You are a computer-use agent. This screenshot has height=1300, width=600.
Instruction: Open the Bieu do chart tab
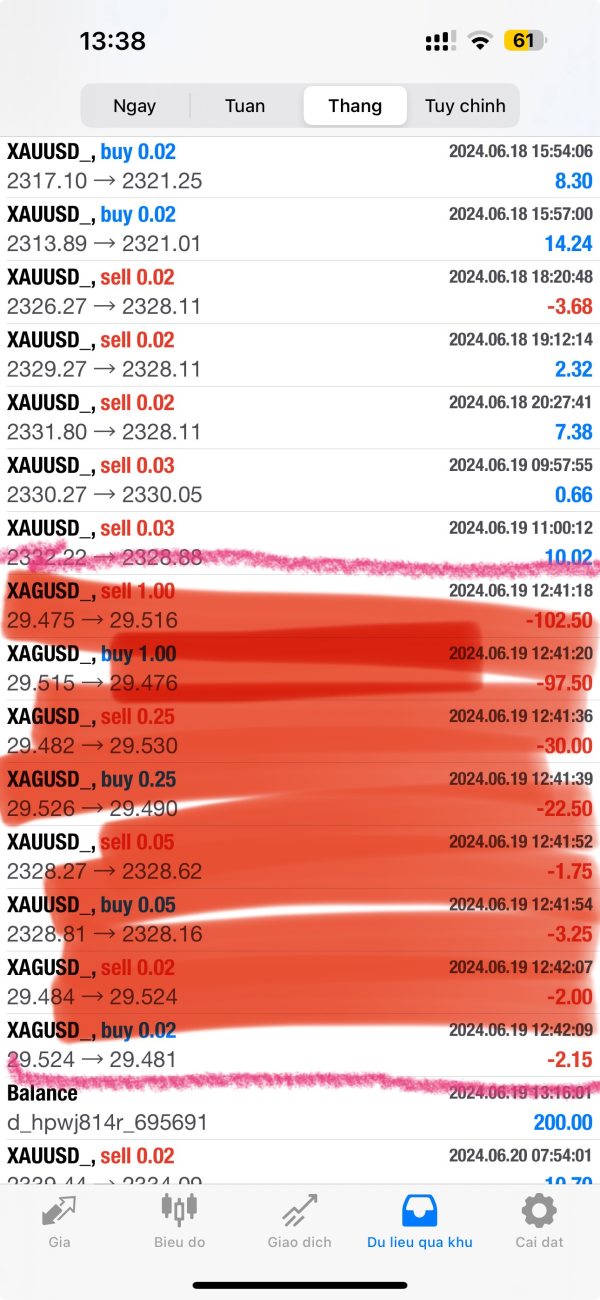(x=180, y=1221)
